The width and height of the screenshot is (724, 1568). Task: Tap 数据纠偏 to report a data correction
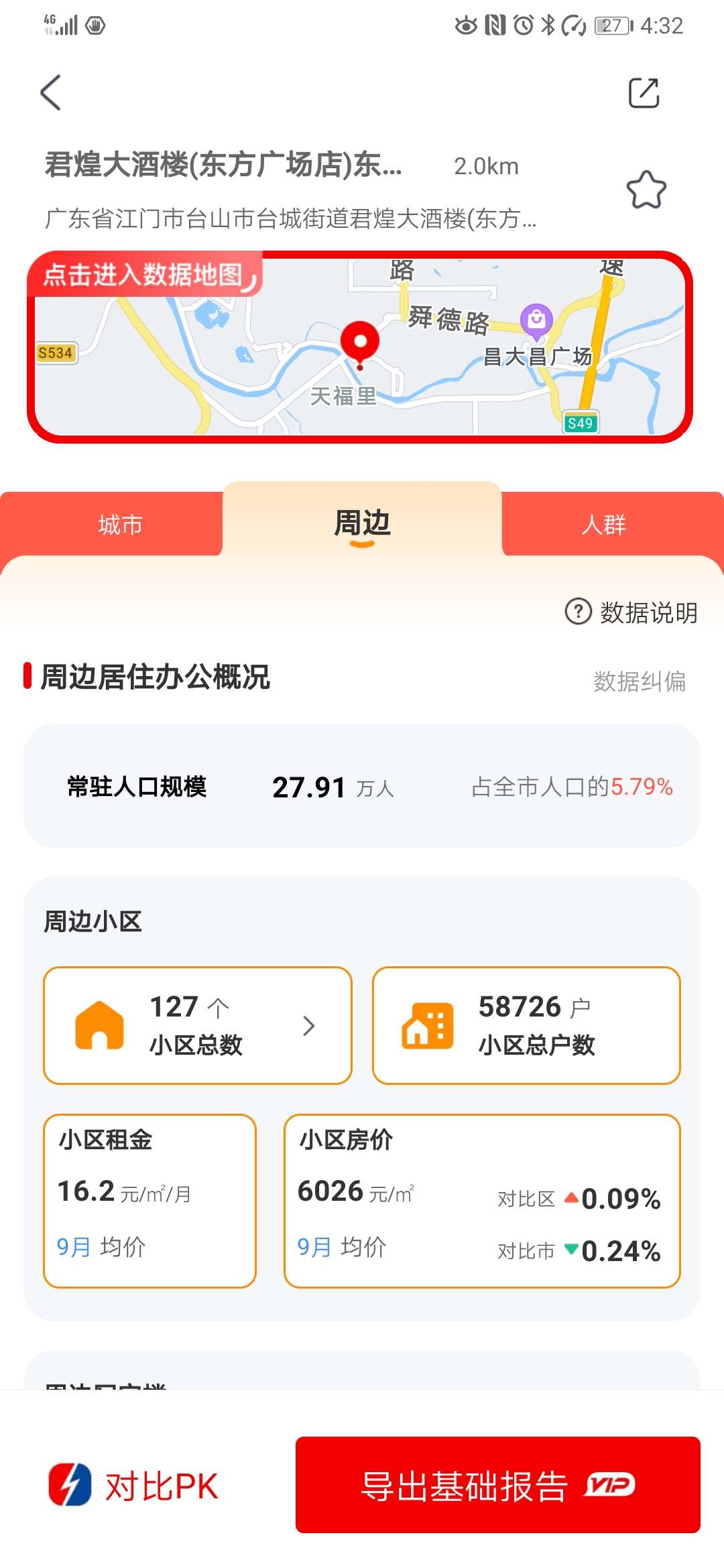[x=640, y=681]
